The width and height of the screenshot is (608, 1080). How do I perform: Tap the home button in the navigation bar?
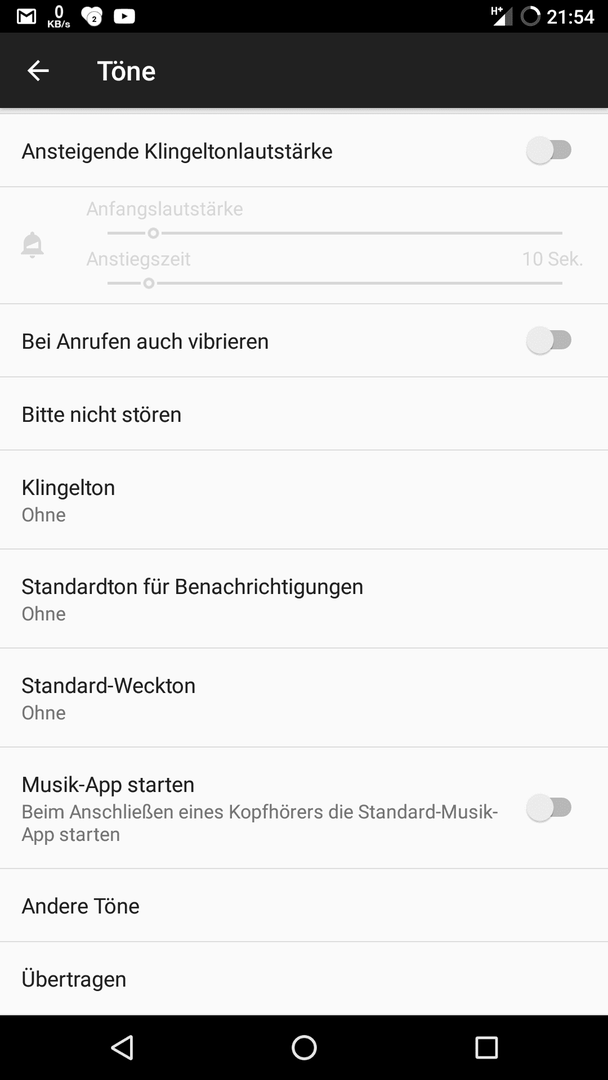pyautogui.click(x=304, y=1047)
